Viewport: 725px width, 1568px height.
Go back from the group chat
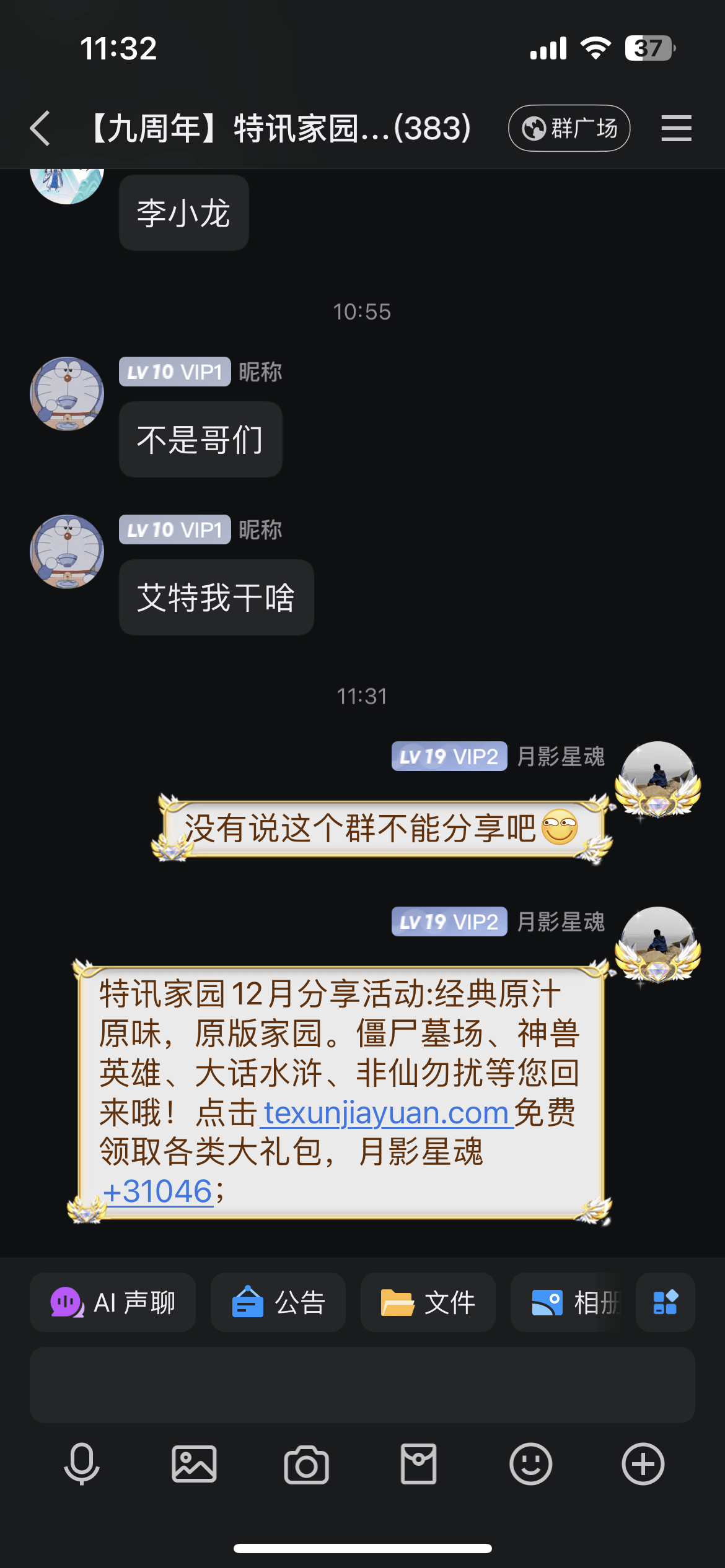(41, 129)
